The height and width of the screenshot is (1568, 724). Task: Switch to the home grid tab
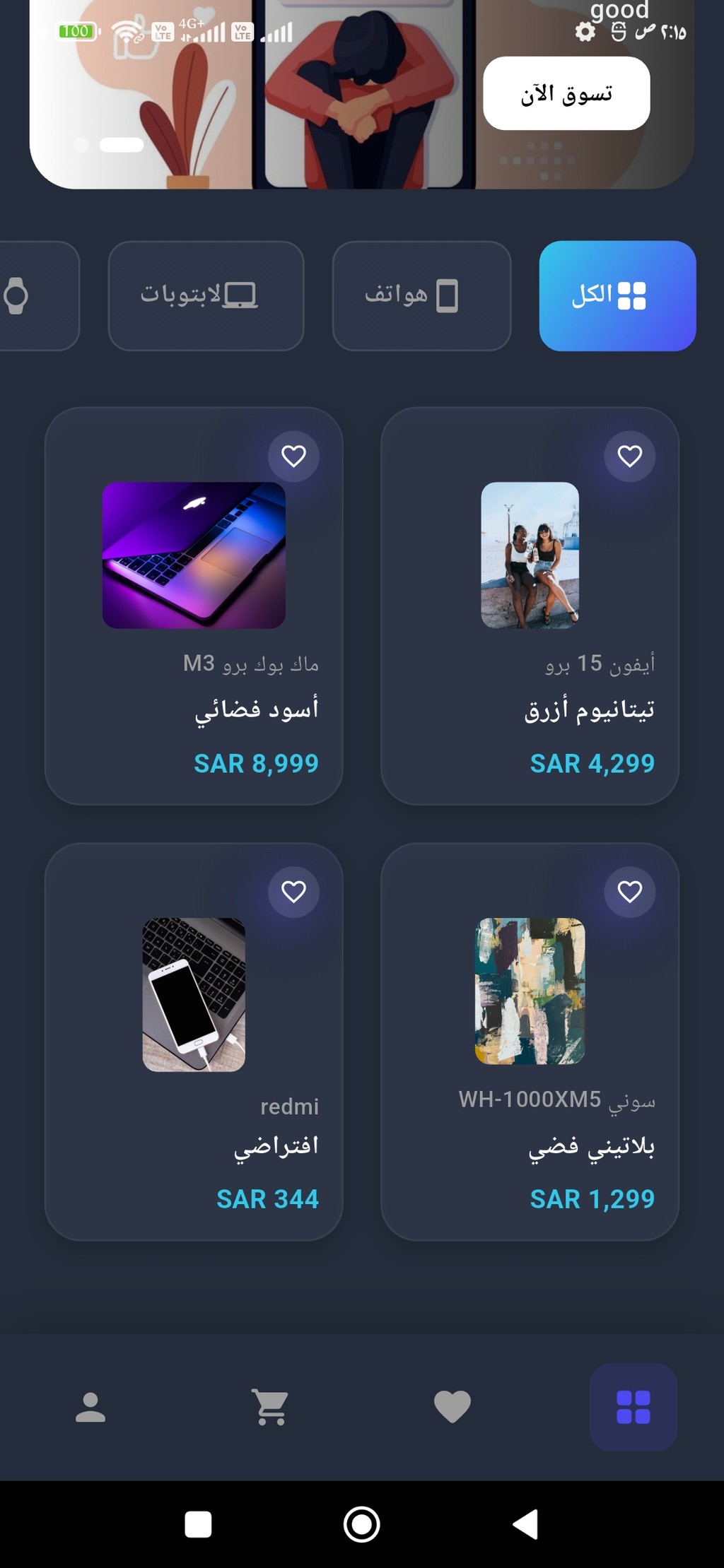(x=633, y=1407)
